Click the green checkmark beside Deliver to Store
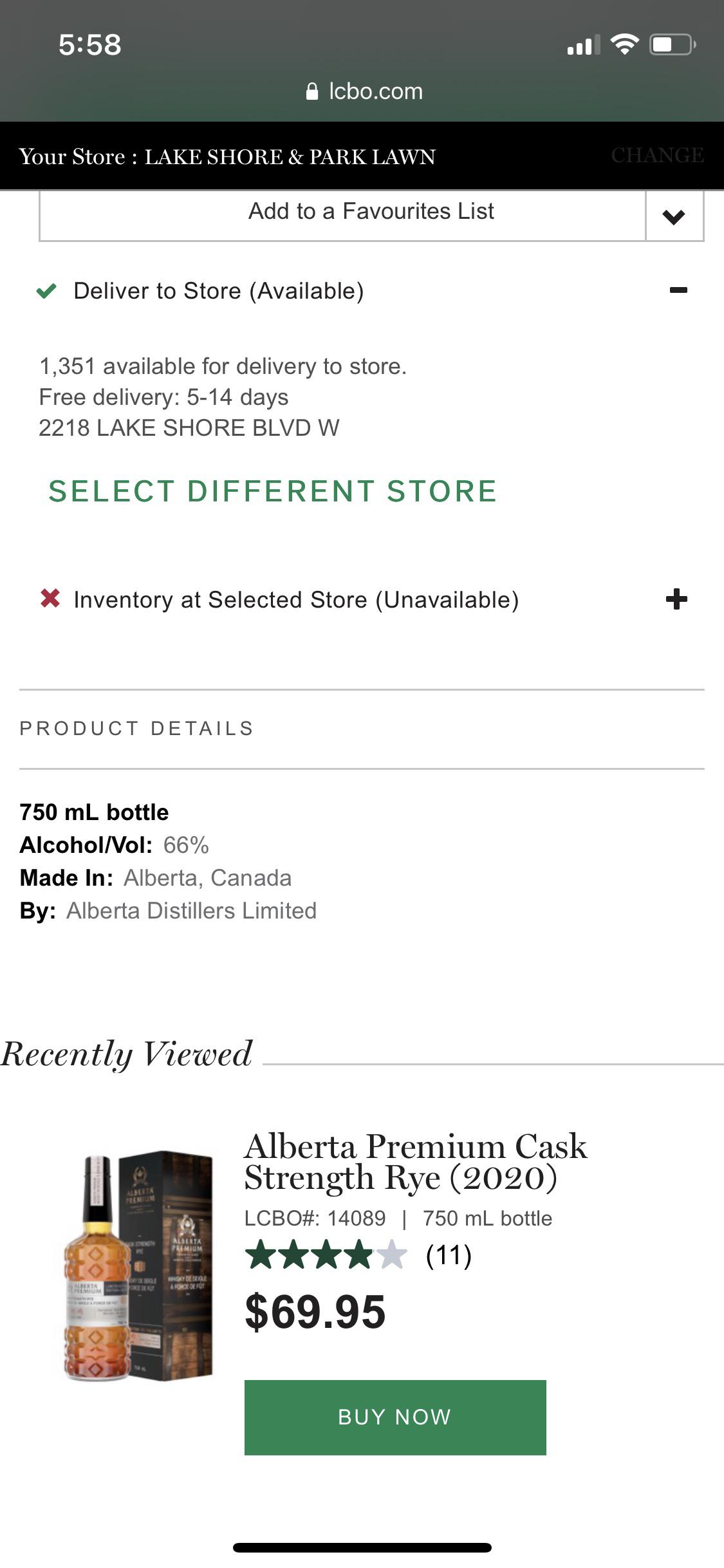This screenshot has width=724, height=1568. pyautogui.click(x=47, y=291)
